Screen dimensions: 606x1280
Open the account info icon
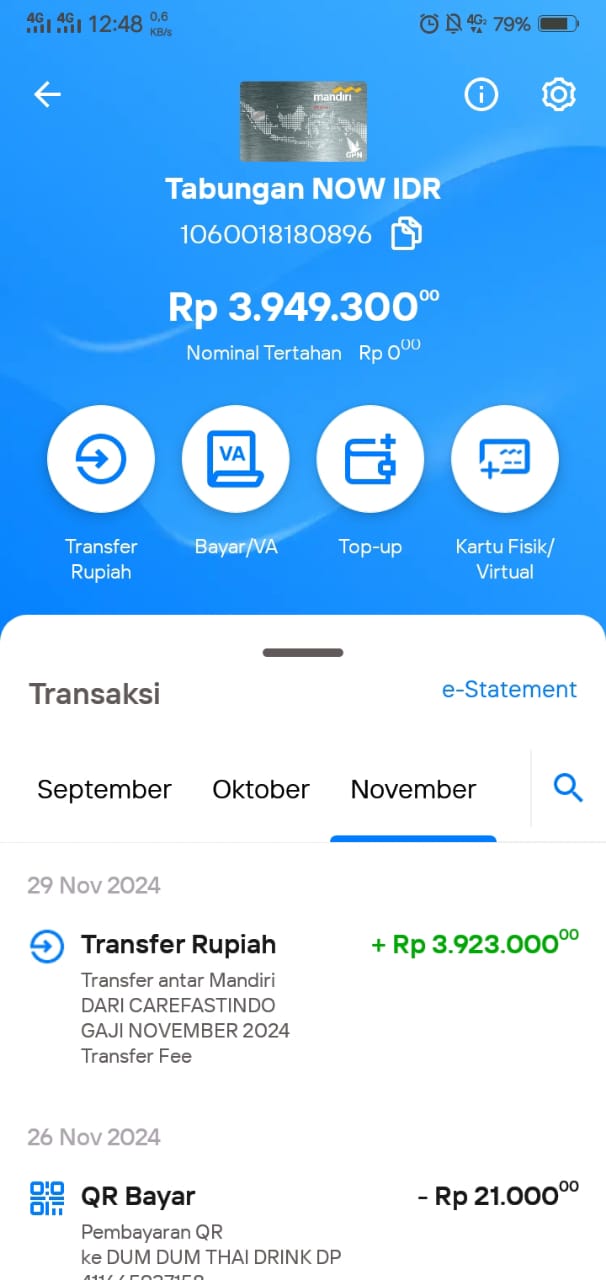481,95
